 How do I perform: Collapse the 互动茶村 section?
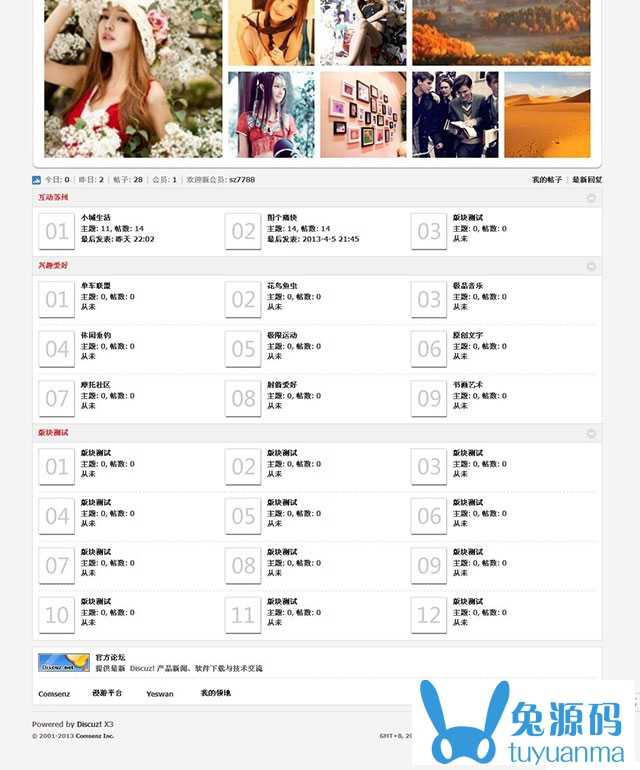(591, 198)
